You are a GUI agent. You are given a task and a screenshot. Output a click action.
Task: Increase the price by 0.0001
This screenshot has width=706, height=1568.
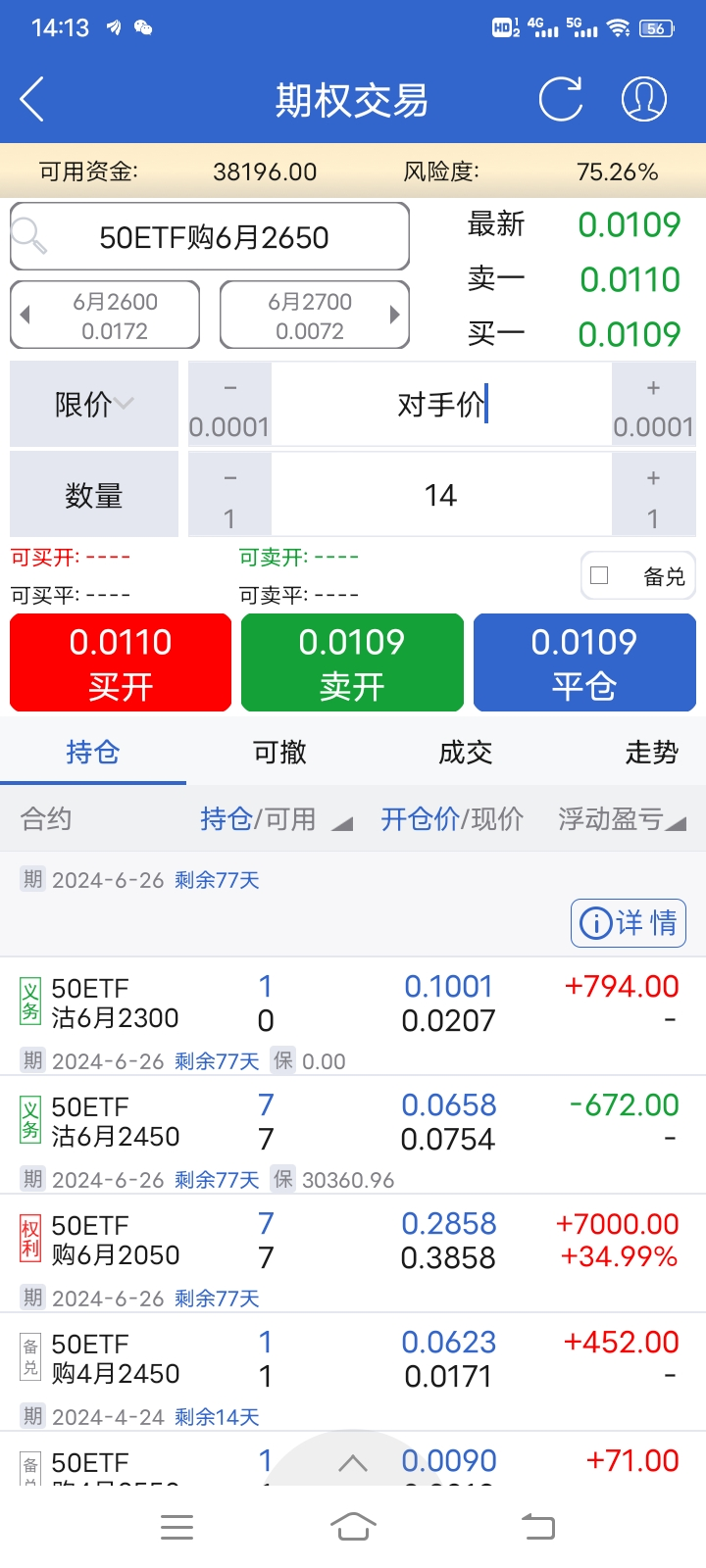tap(653, 405)
